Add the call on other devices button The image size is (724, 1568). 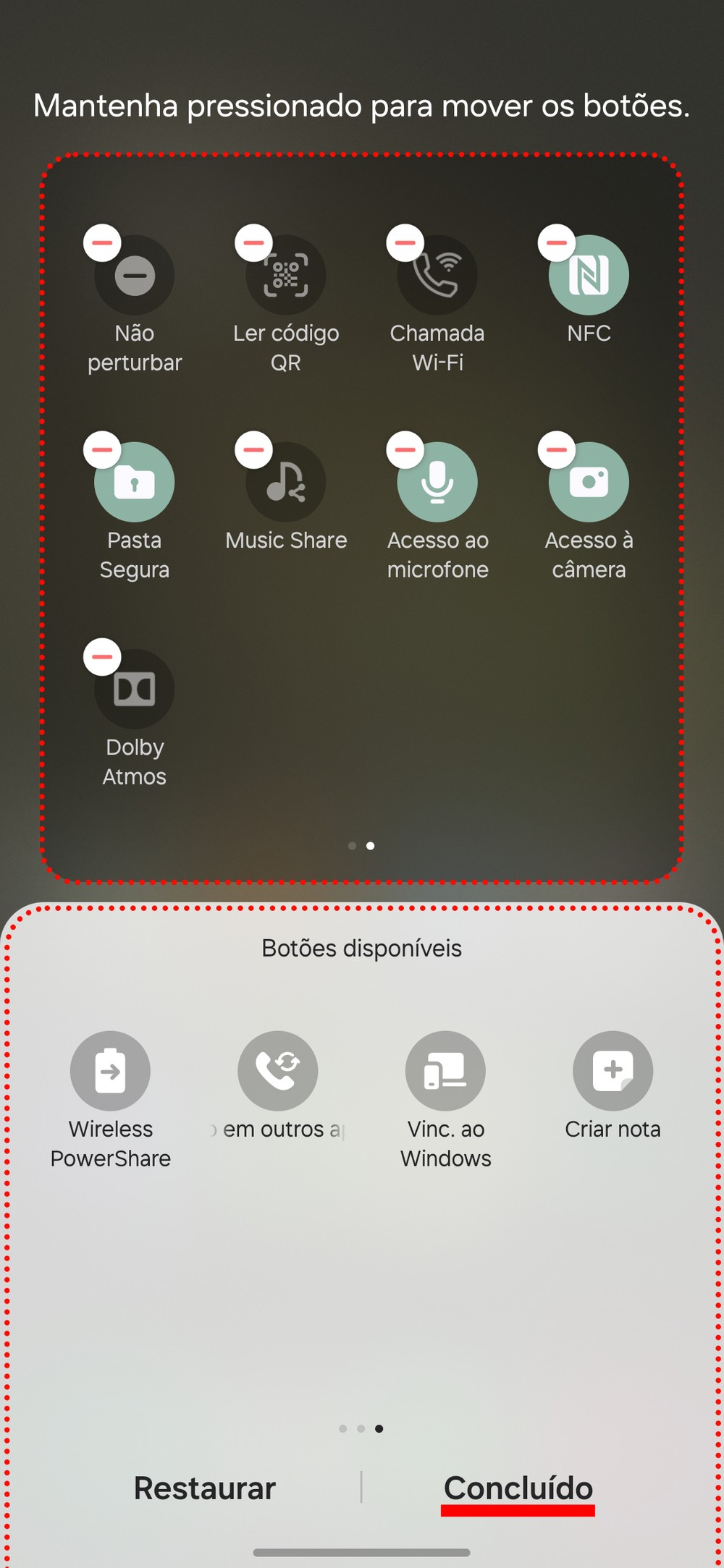(x=278, y=1070)
